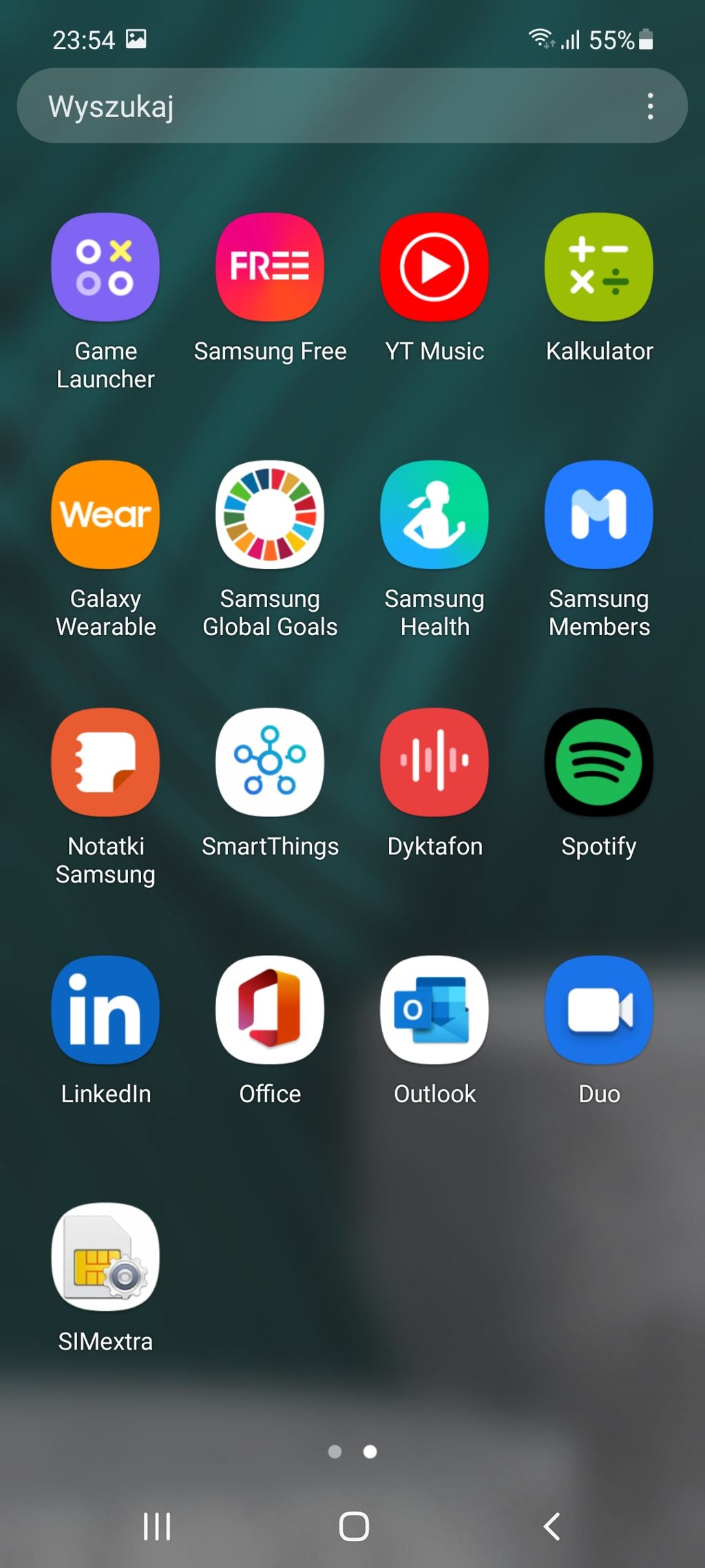Launch the SmartThings app
Viewport: 705px width, 1568px height.
pos(270,762)
